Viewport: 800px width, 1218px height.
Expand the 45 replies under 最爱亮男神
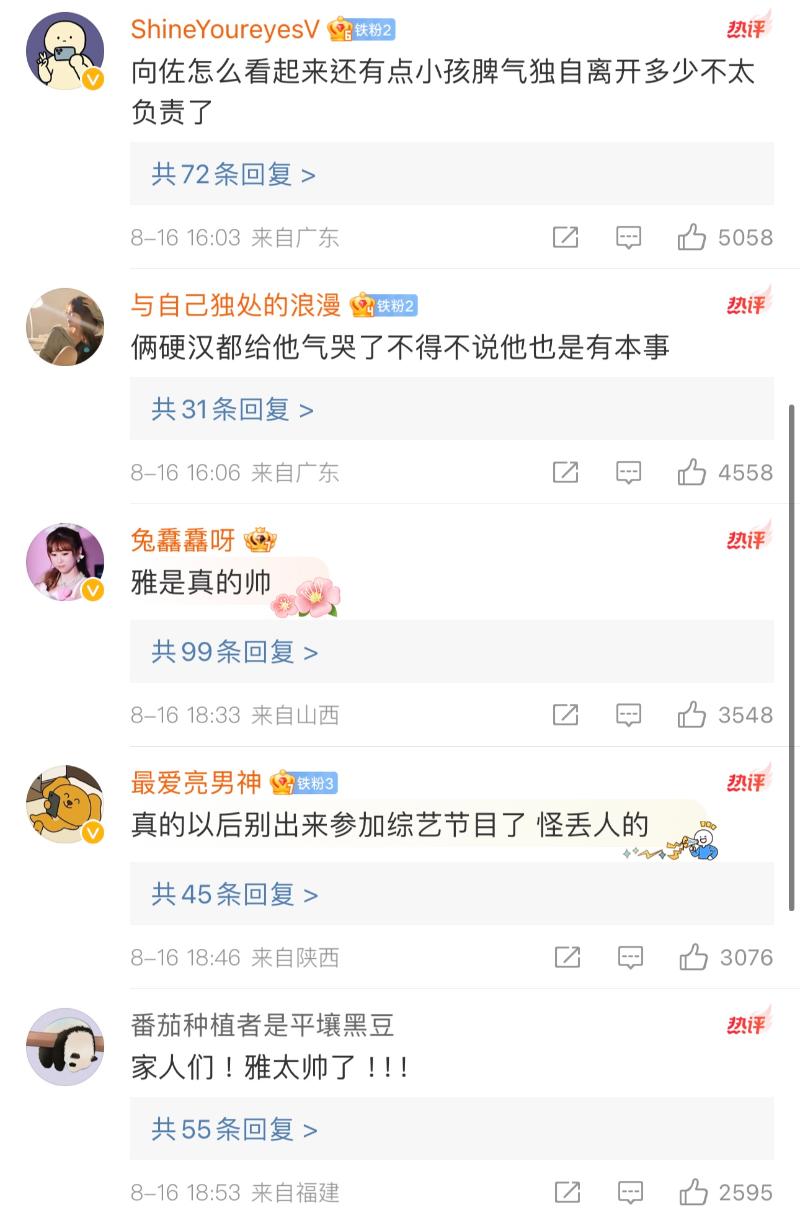click(234, 894)
